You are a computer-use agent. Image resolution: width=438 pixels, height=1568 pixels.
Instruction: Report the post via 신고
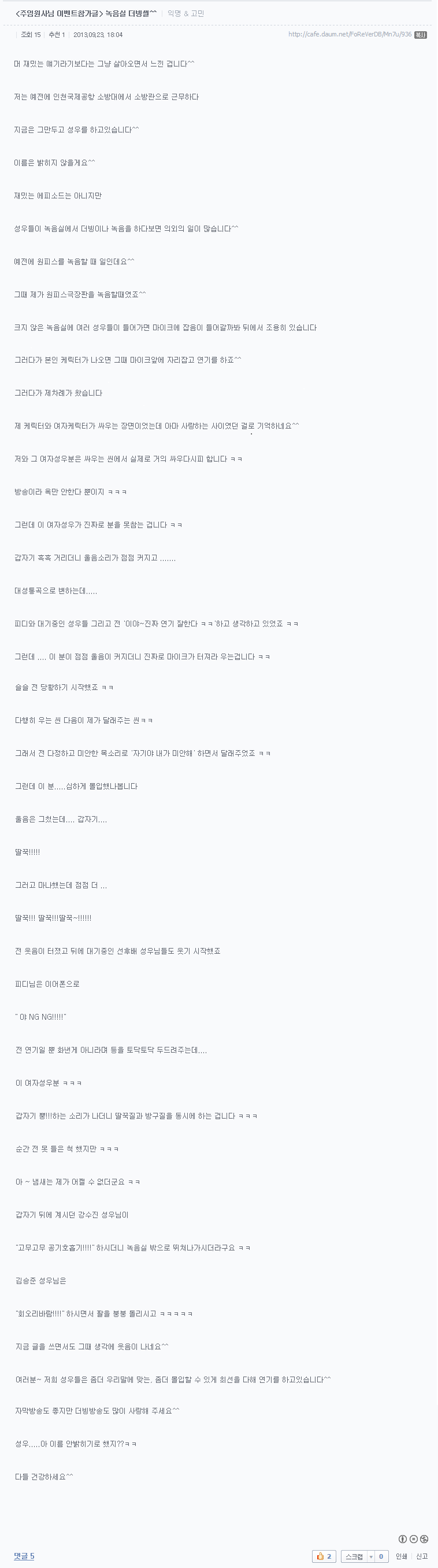[x=422, y=1556]
